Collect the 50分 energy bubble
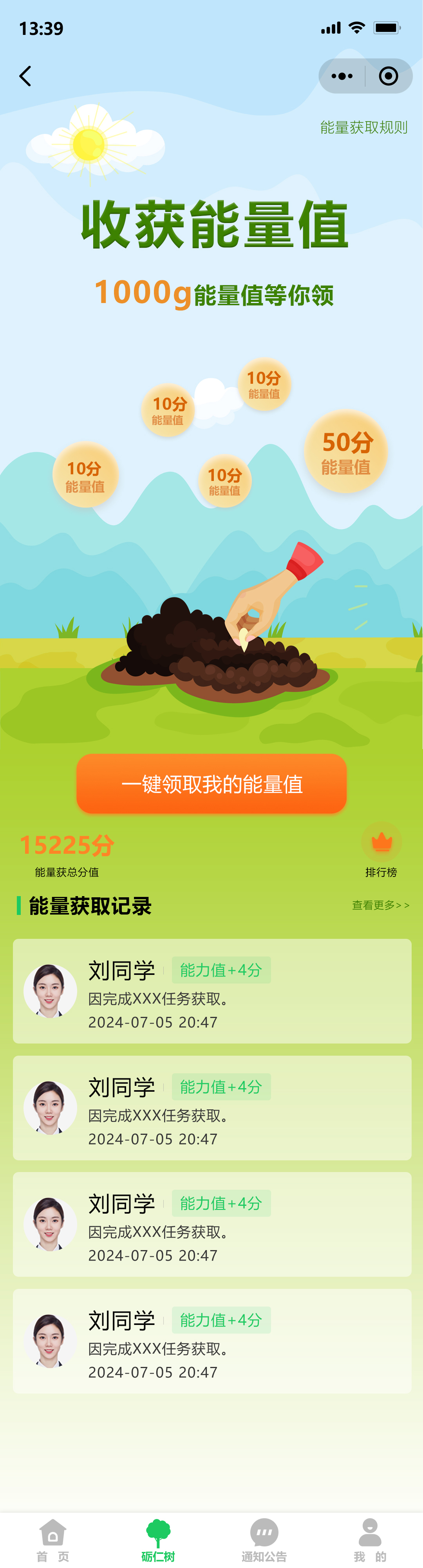 tap(346, 452)
